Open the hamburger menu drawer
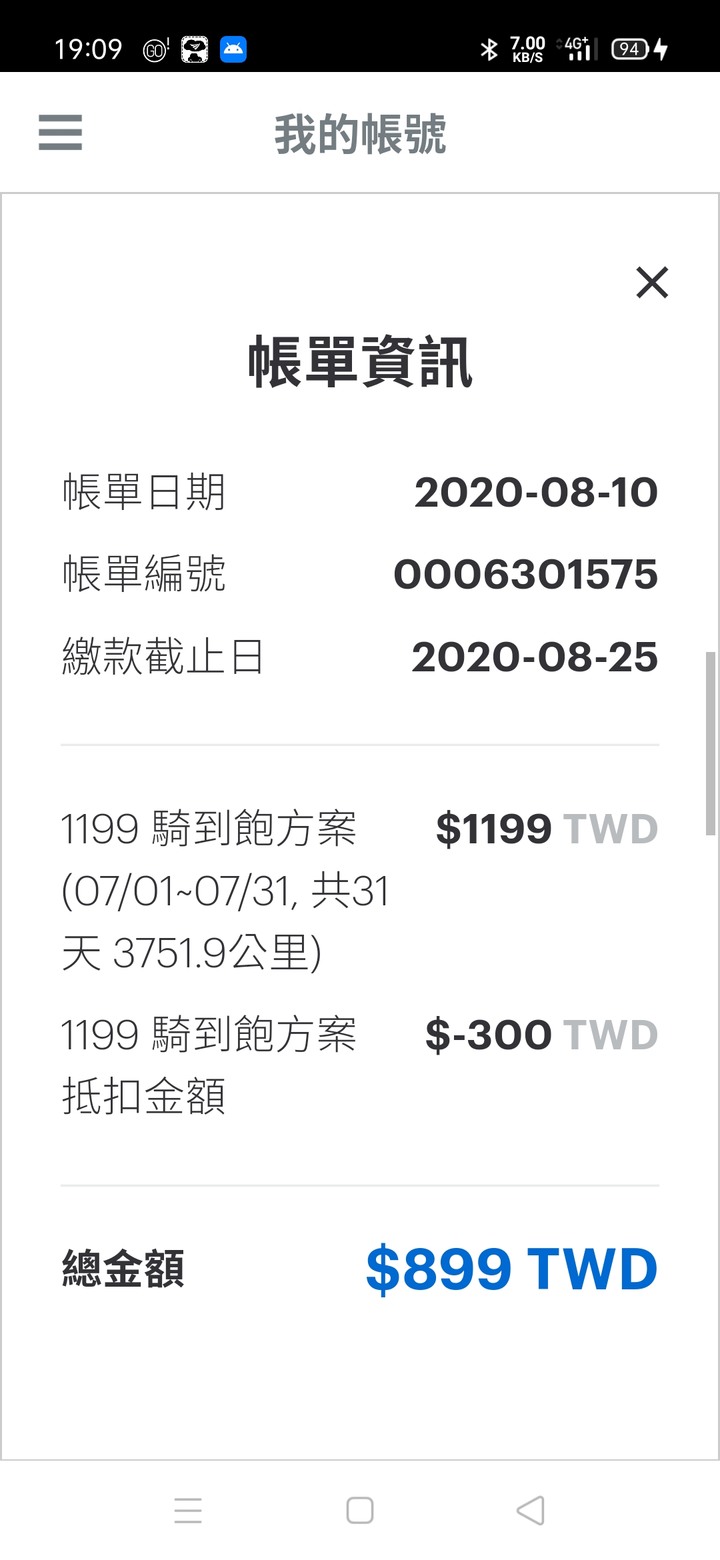Screen dimensions: 720x1560 coord(60,132)
